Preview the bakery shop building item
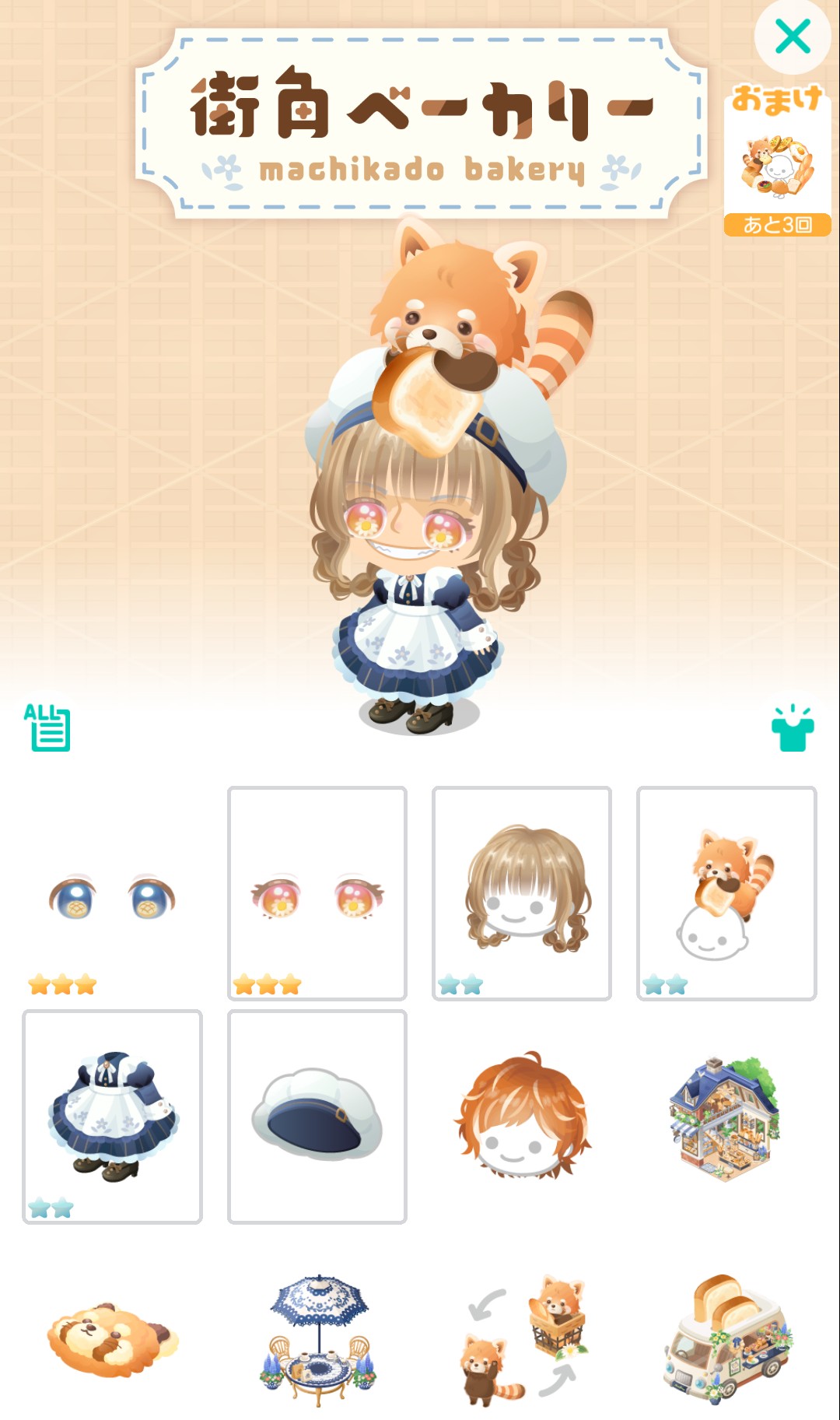 [725, 1117]
